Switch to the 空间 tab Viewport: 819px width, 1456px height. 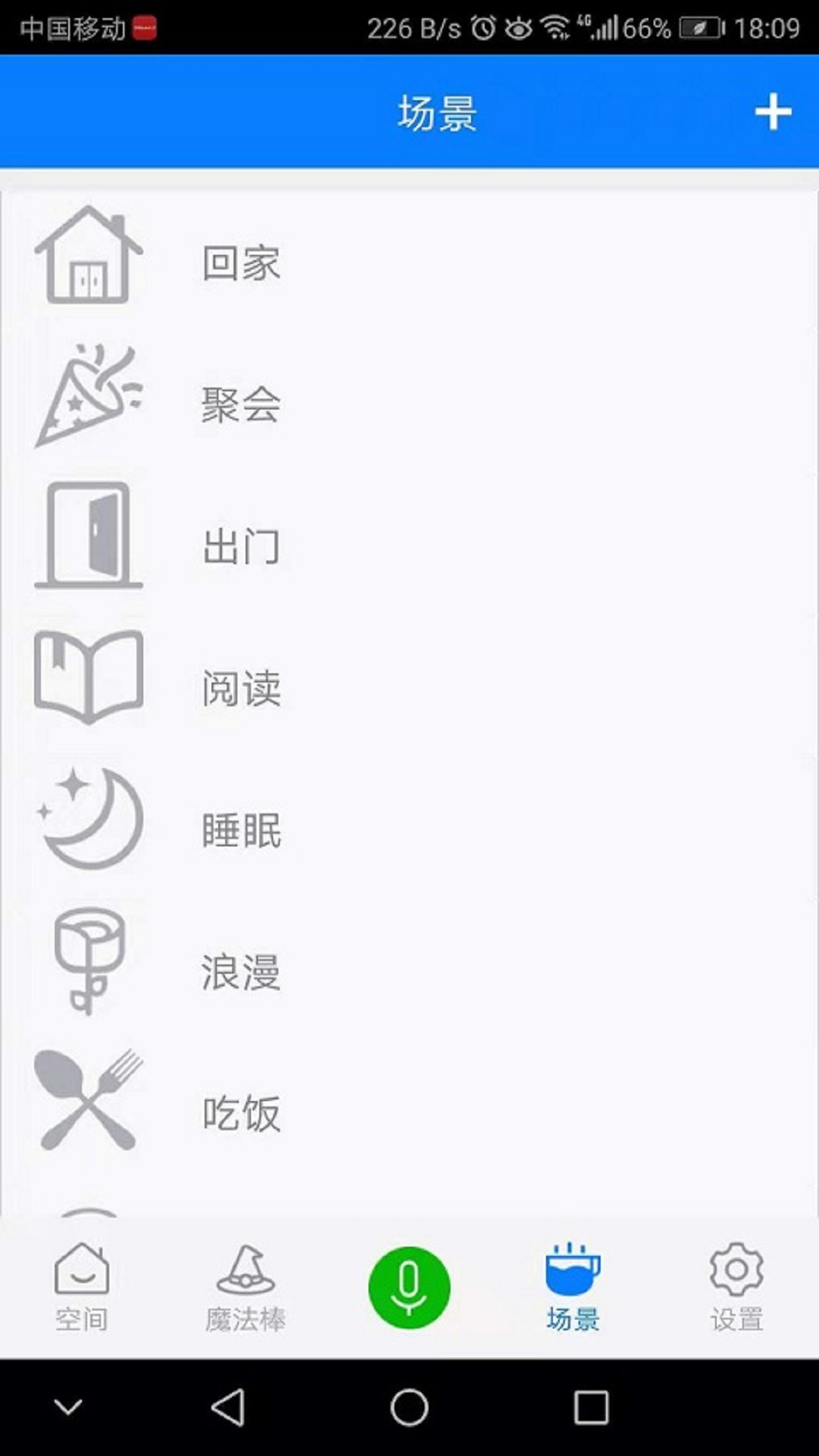coord(82,1288)
